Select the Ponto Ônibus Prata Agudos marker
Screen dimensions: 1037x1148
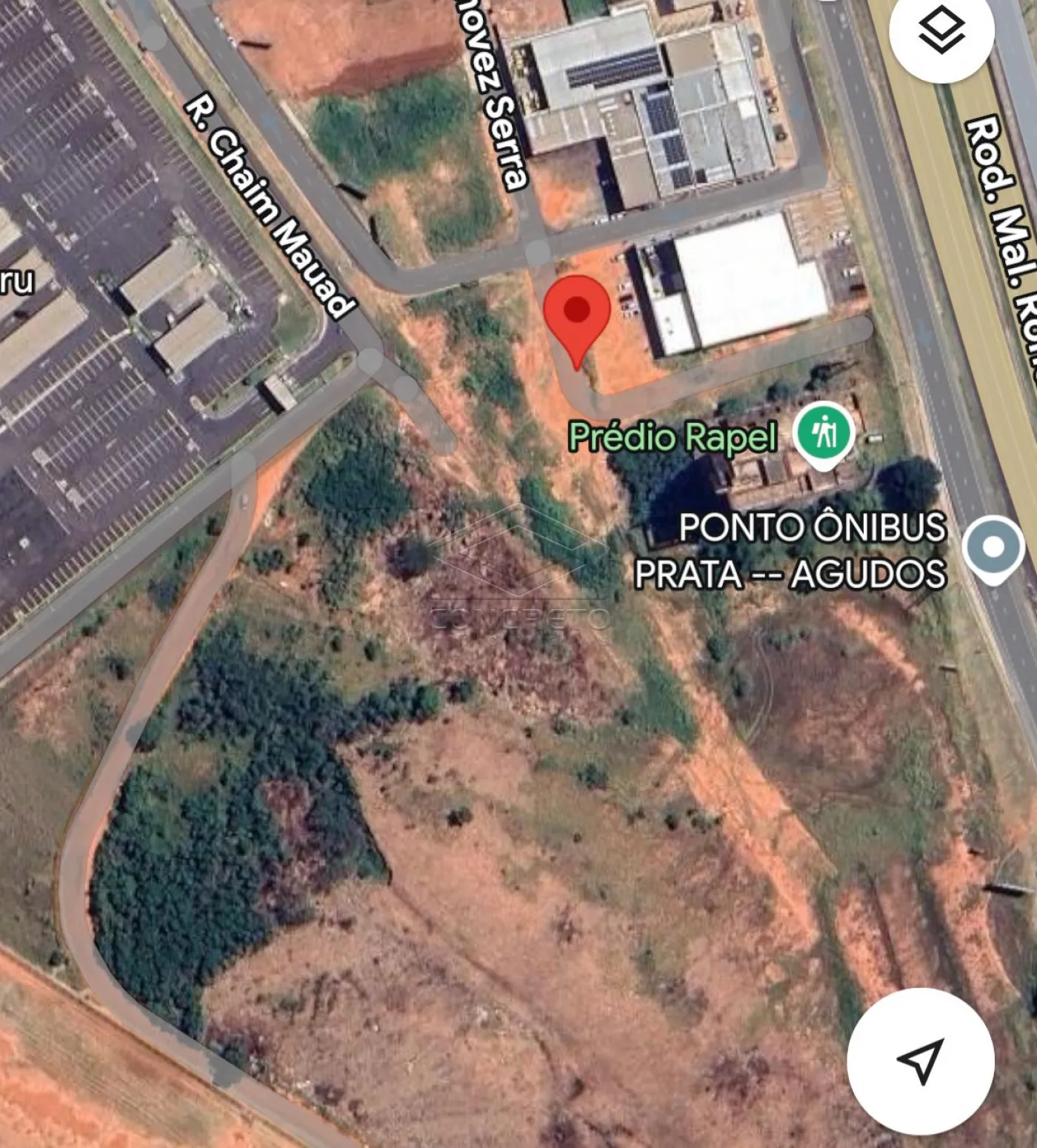pos(993,549)
